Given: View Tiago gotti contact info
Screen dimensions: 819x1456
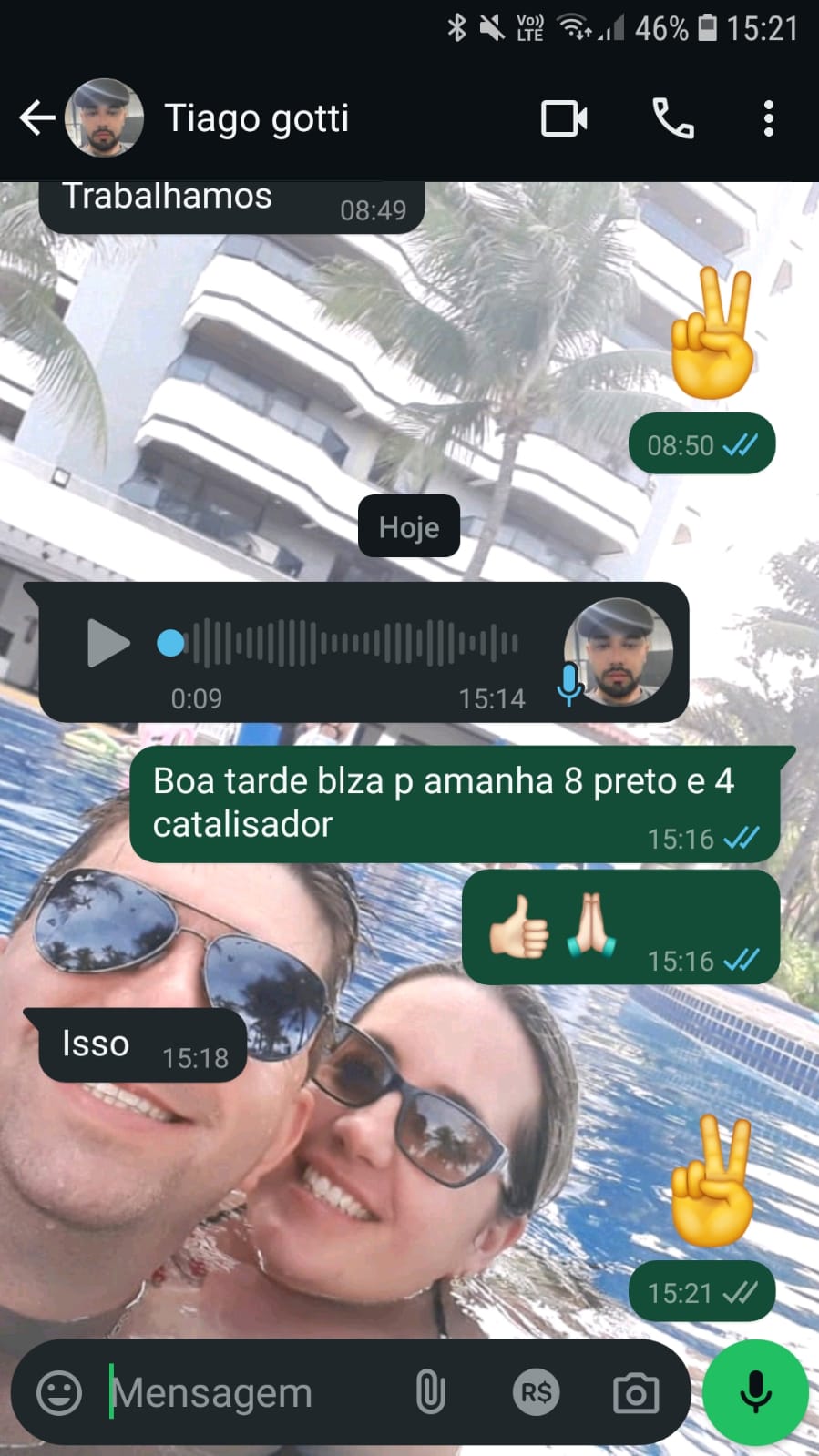Looking at the screenshot, I should pos(257,118).
